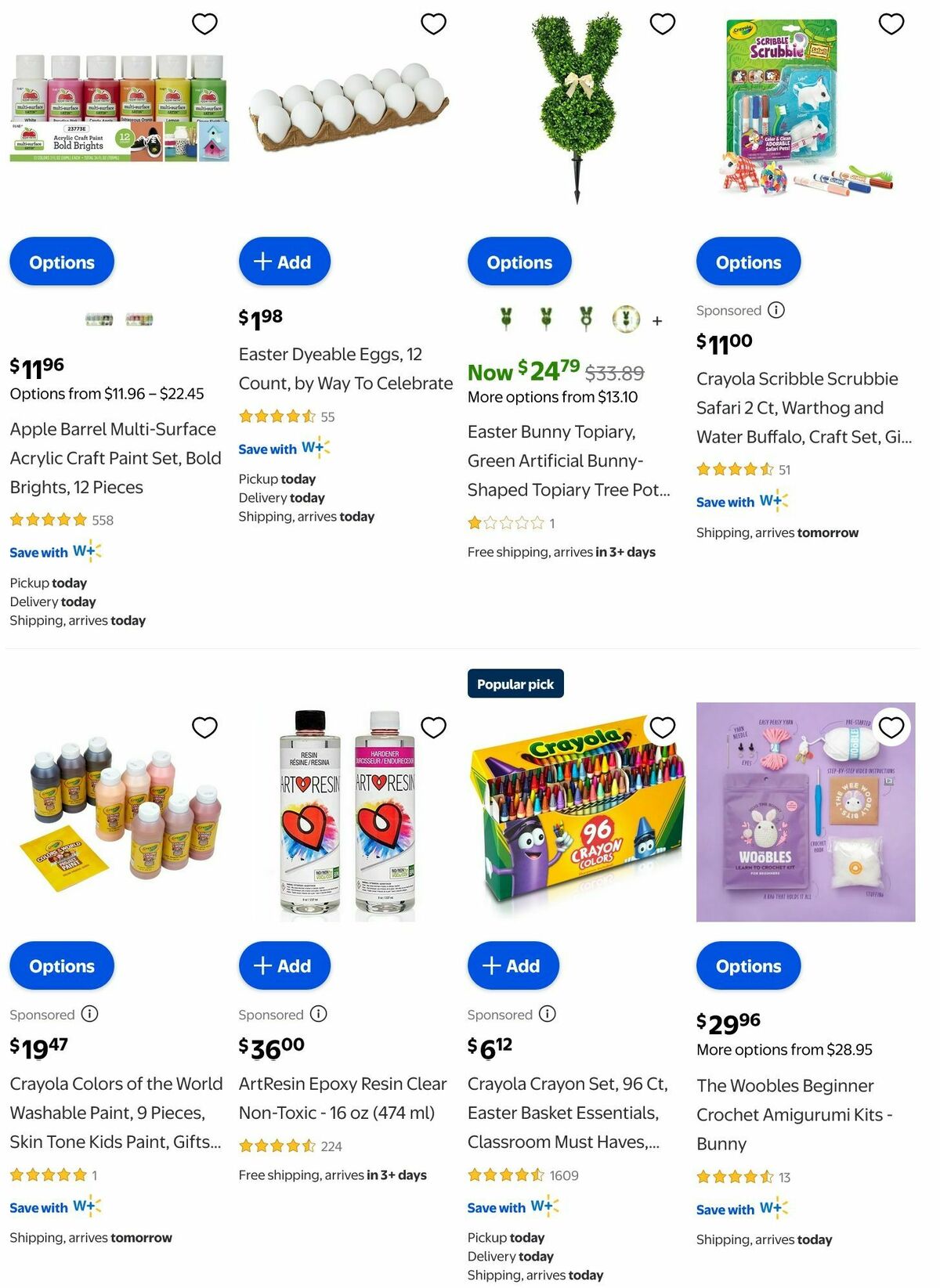Screen dimensions: 940x1288
Task: Heart the Woobles Bunny crochet kit
Action: [891, 727]
